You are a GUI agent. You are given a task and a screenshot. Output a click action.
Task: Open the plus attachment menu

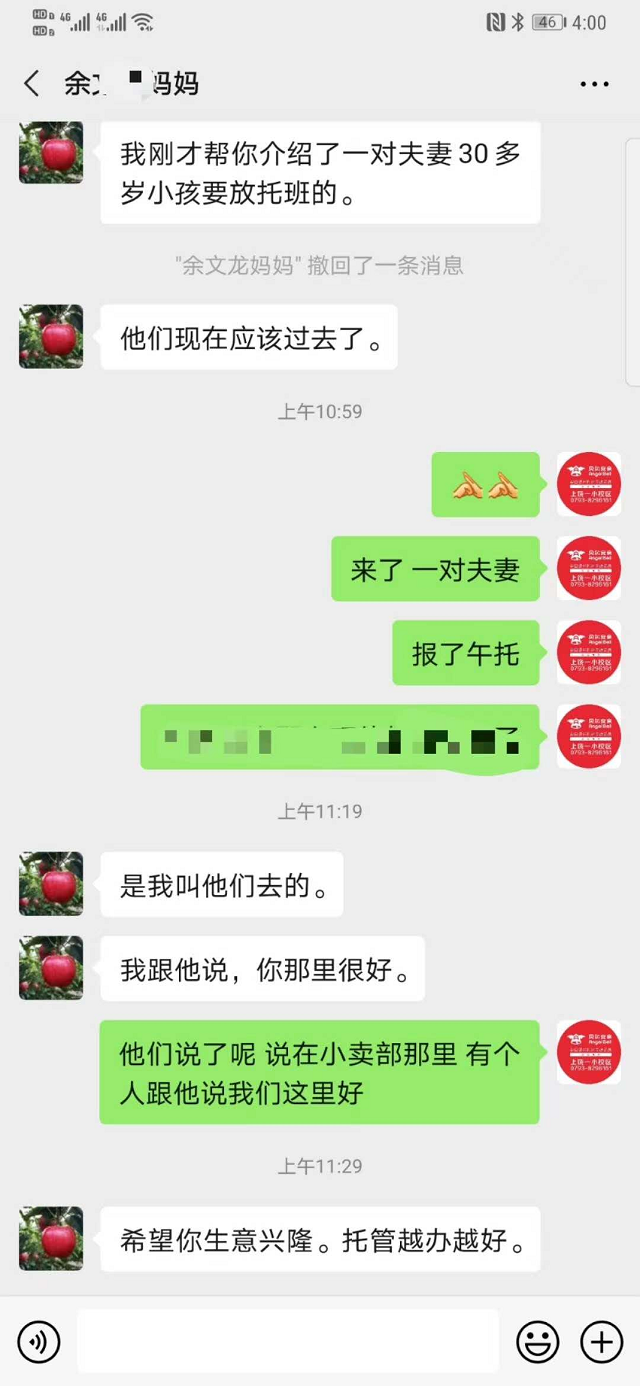click(601, 1340)
